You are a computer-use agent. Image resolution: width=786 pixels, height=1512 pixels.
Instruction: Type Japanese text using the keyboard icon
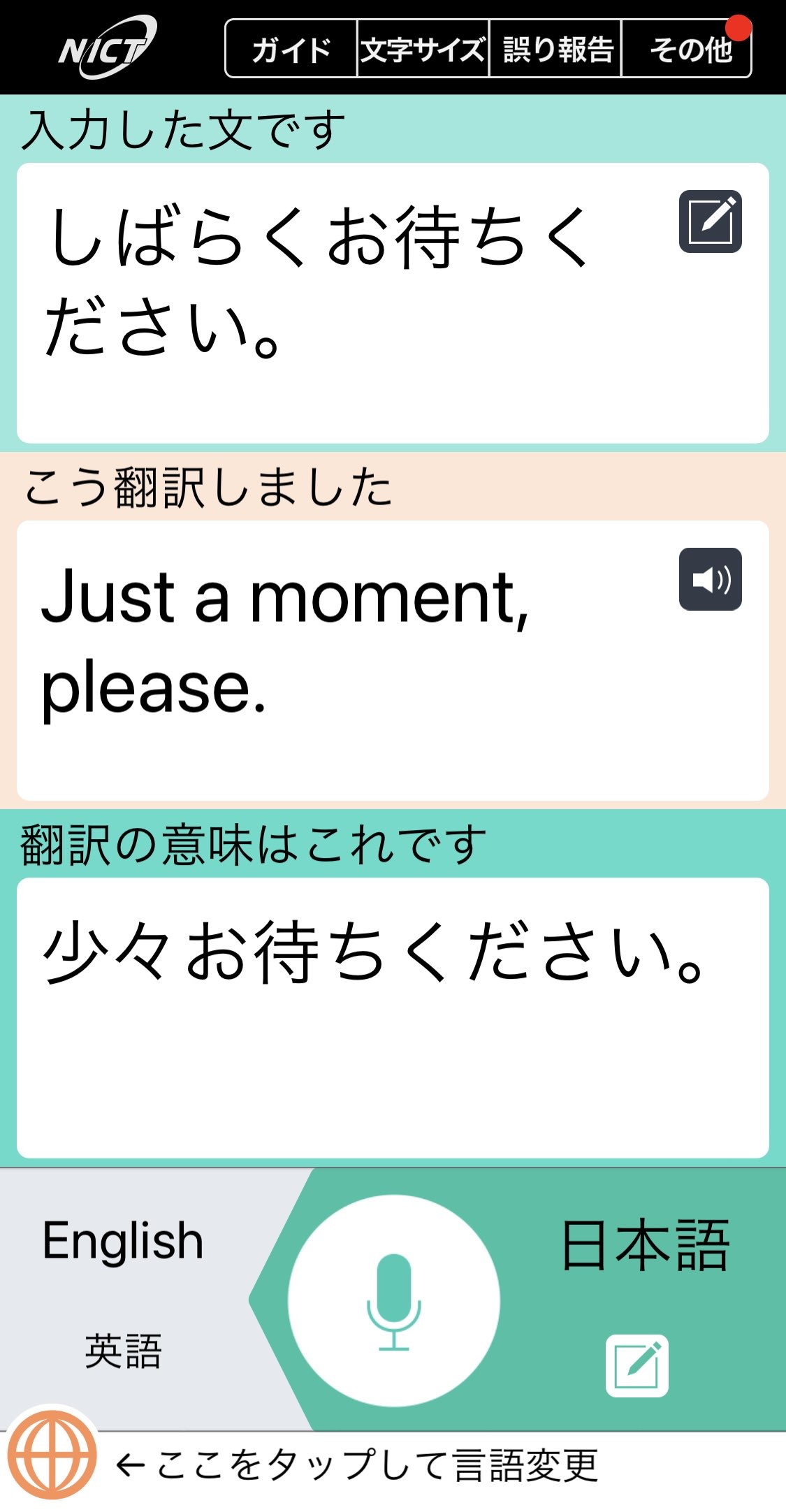click(636, 1365)
